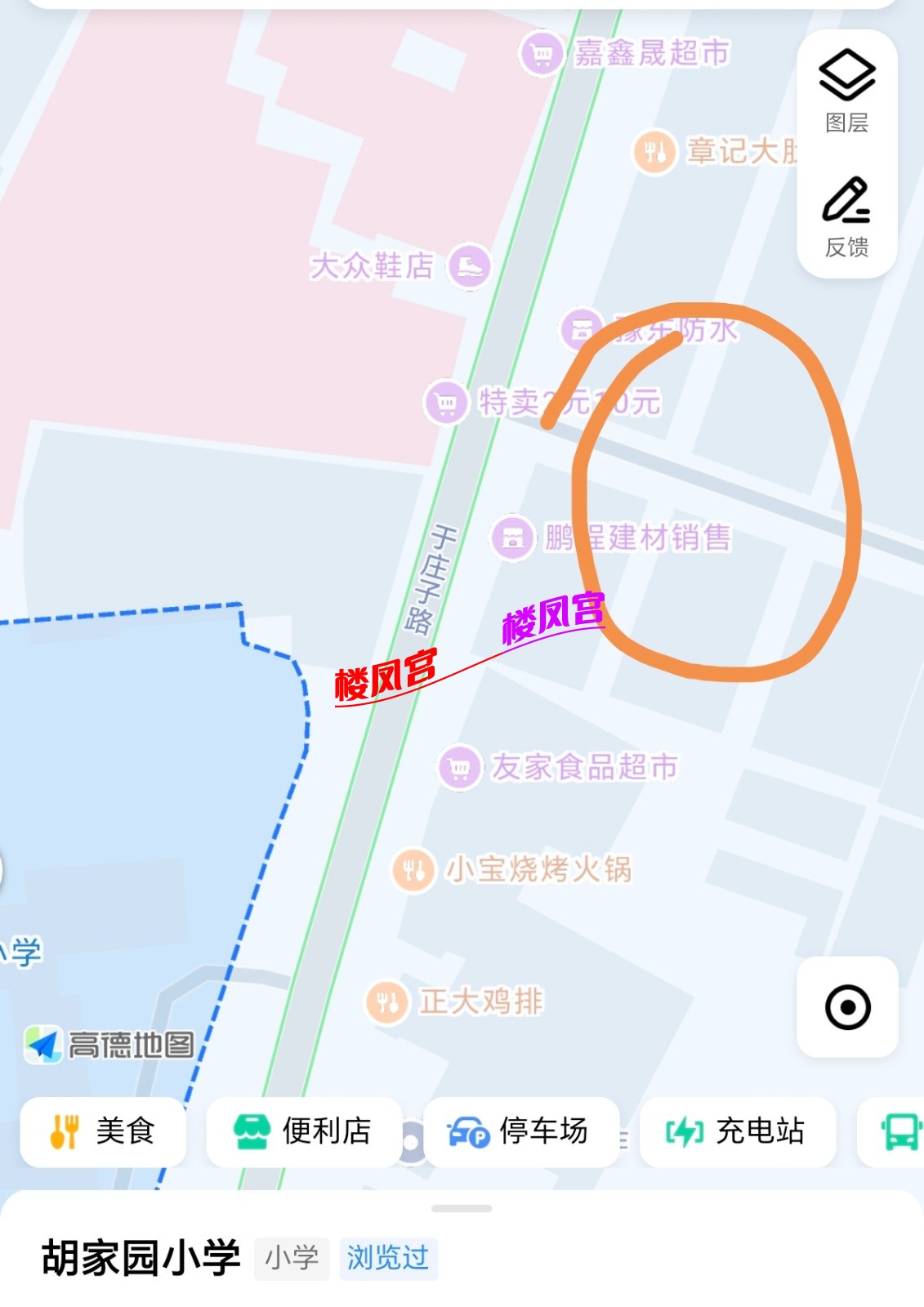
Task: Toggle the 美食 food filter
Action: coord(103,1131)
